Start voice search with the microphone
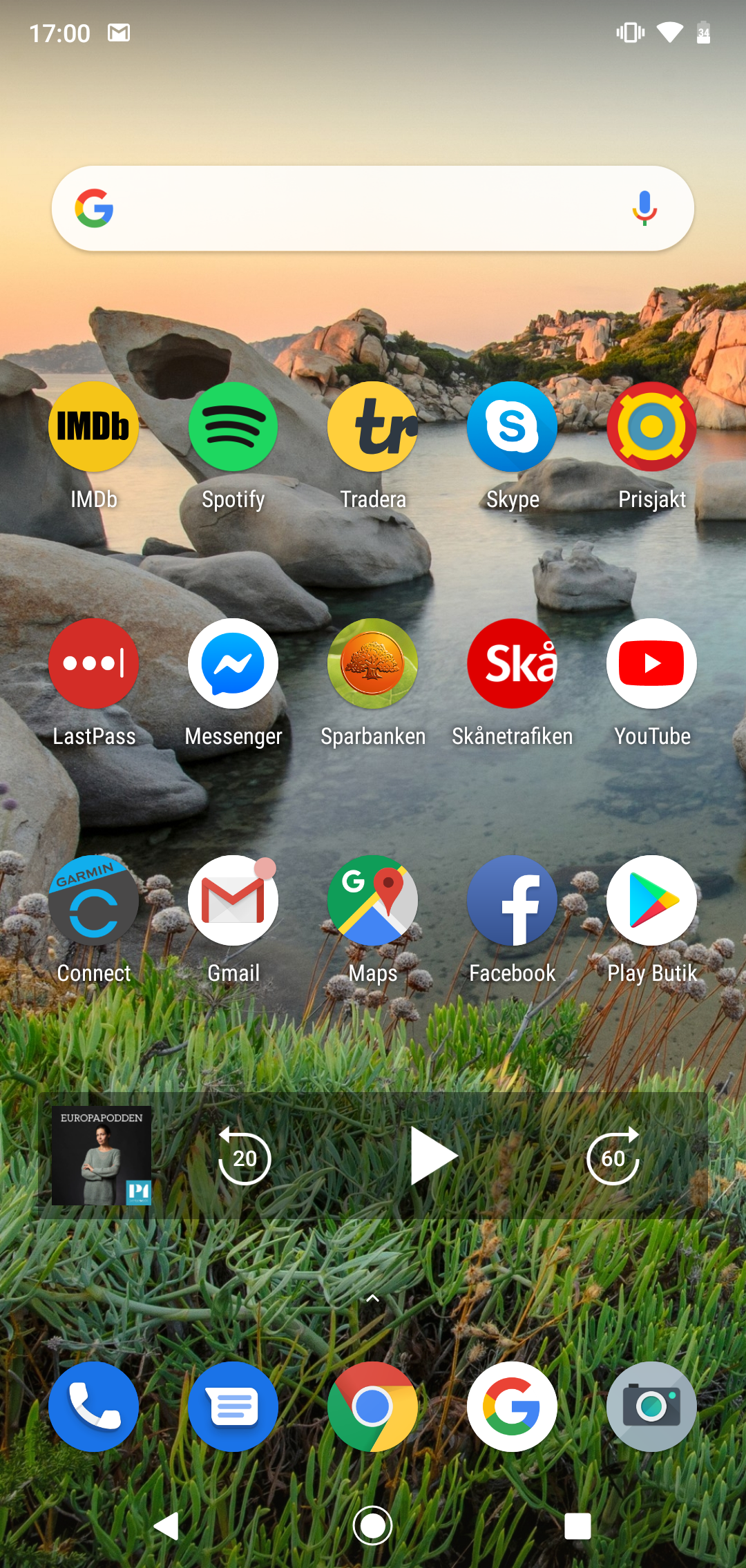 click(x=644, y=209)
